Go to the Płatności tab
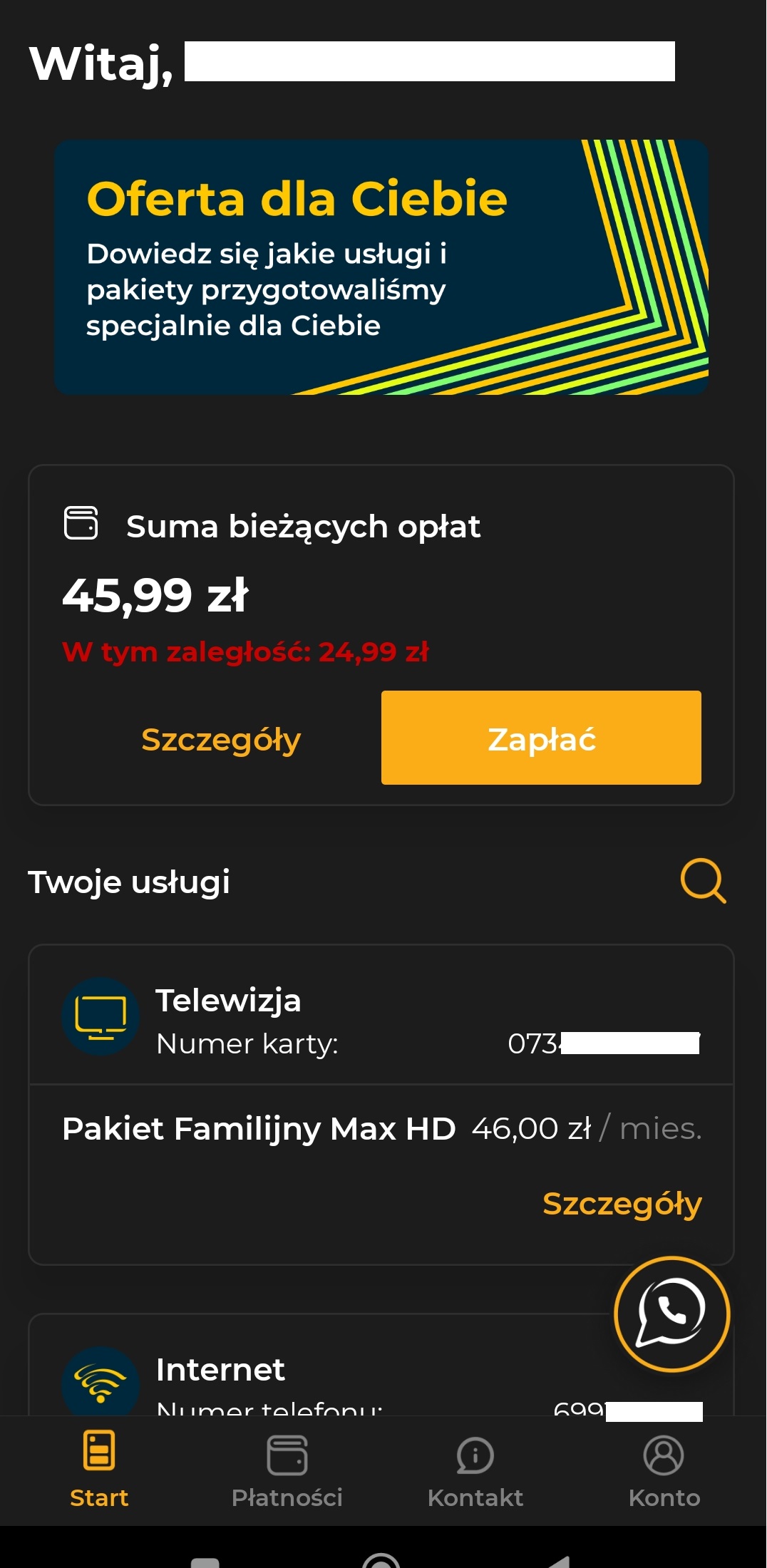767x1568 pixels. (x=287, y=1470)
